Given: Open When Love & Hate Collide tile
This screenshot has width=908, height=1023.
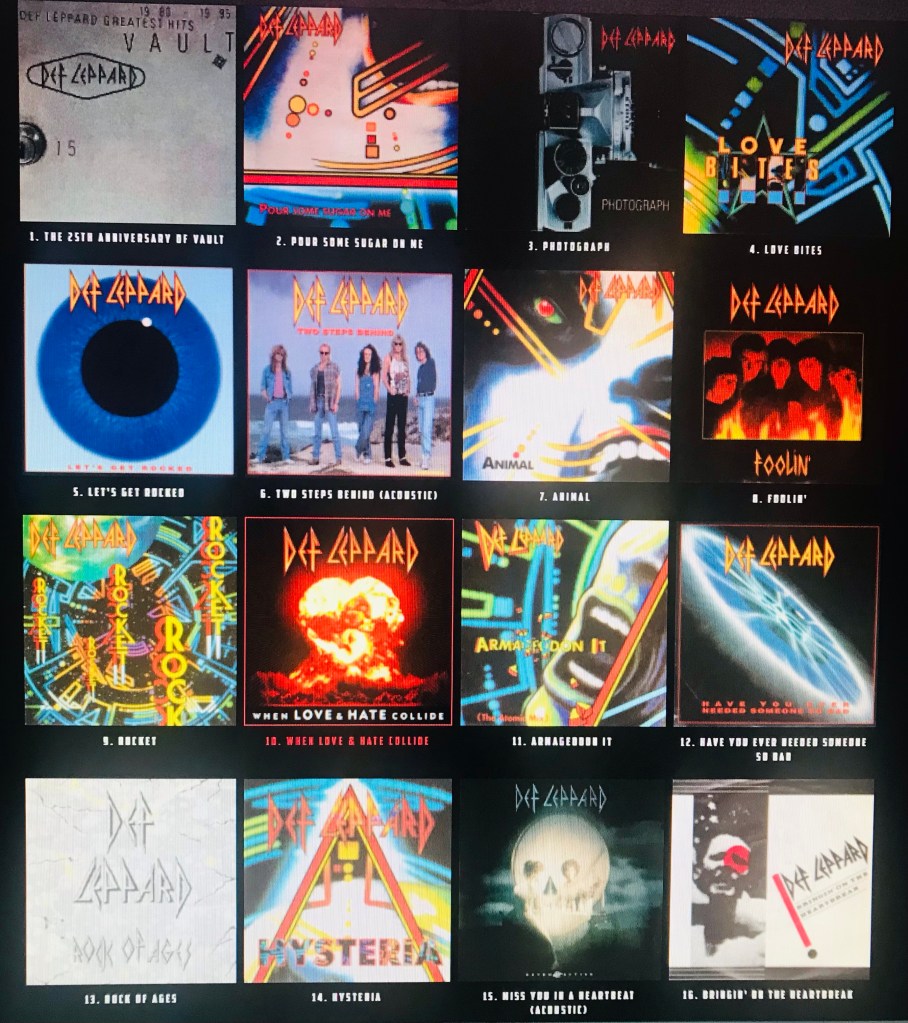Looking at the screenshot, I should point(349,622).
